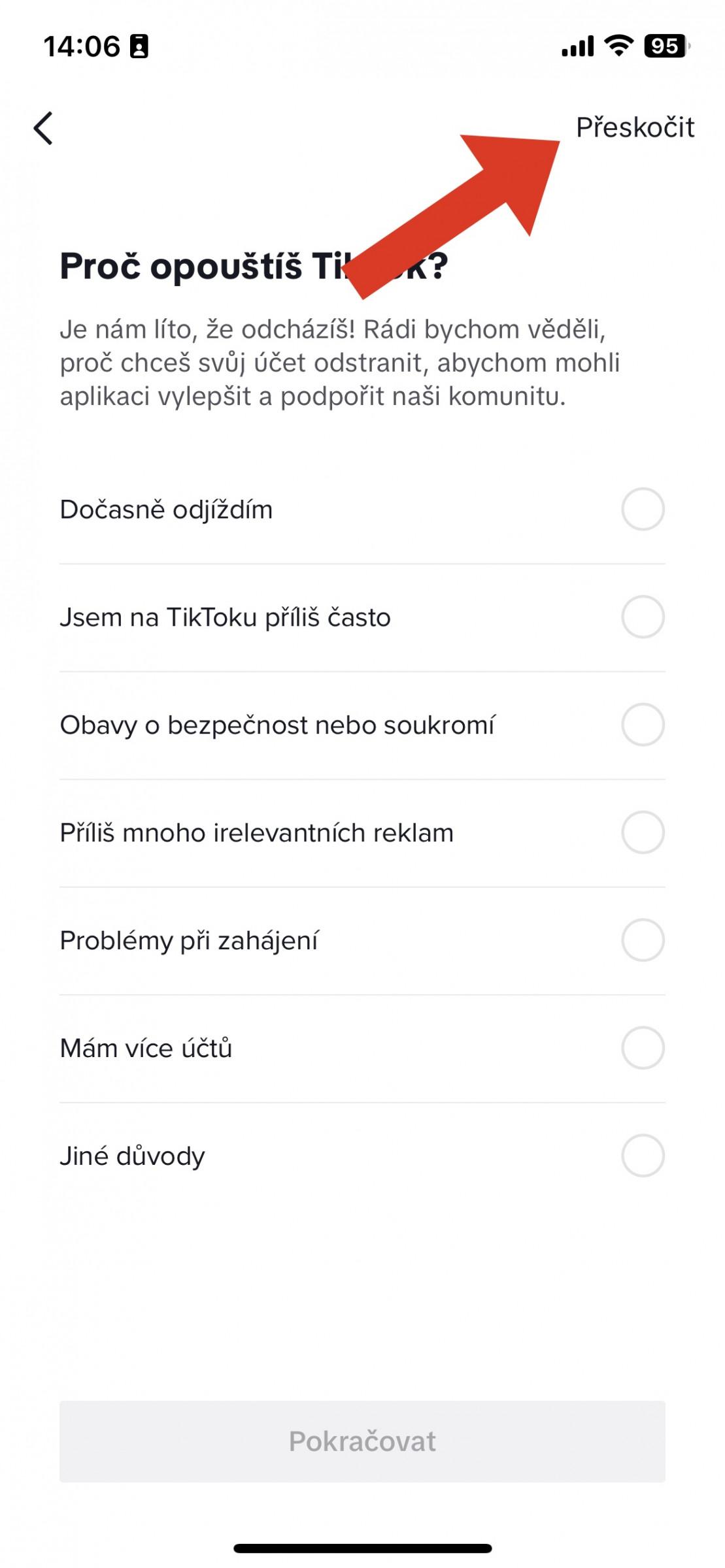Image resolution: width=725 pixels, height=1568 pixels.
Task: Pick Jiné důvody option
Action: [x=362, y=1156]
